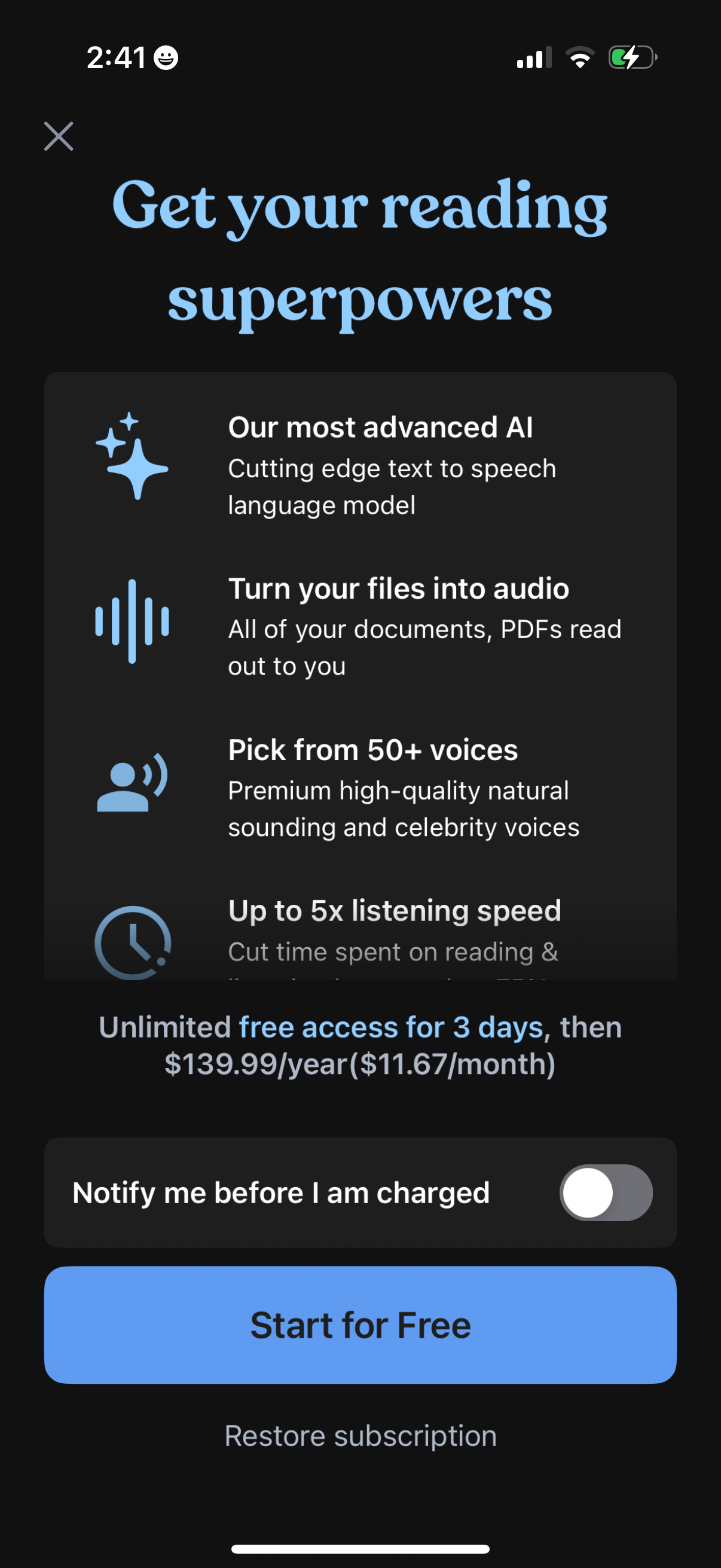Enable the Notify me before I am charged toggle

pyautogui.click(x=606, y=1192)
